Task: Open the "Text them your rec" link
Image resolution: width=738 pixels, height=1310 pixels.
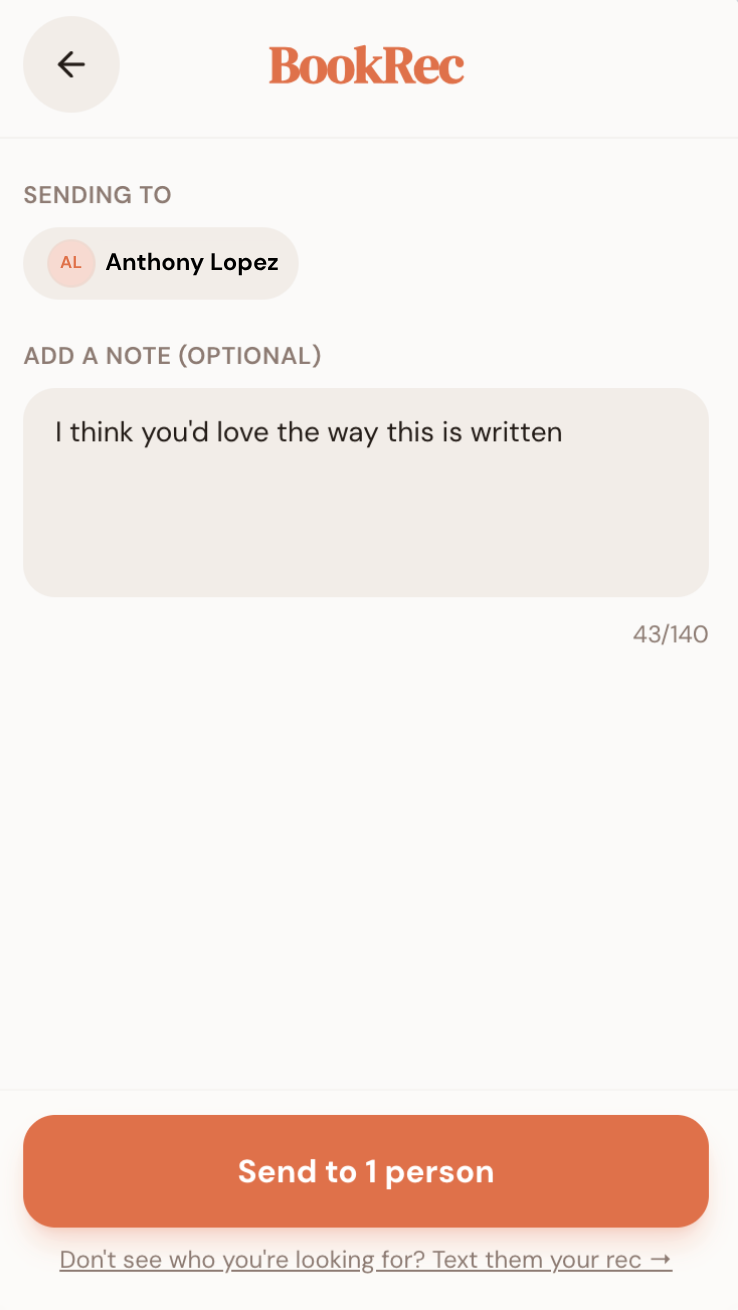Action: [366, 1259]
